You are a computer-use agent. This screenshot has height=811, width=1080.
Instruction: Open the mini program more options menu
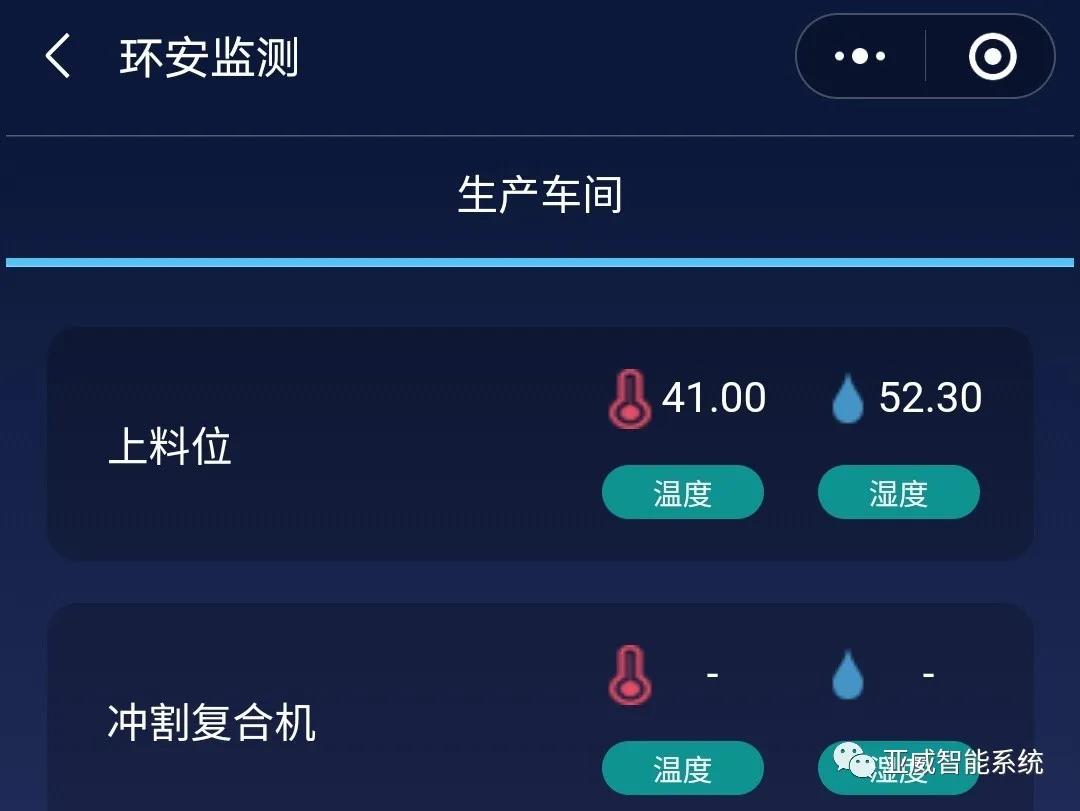tap(860, 57)
